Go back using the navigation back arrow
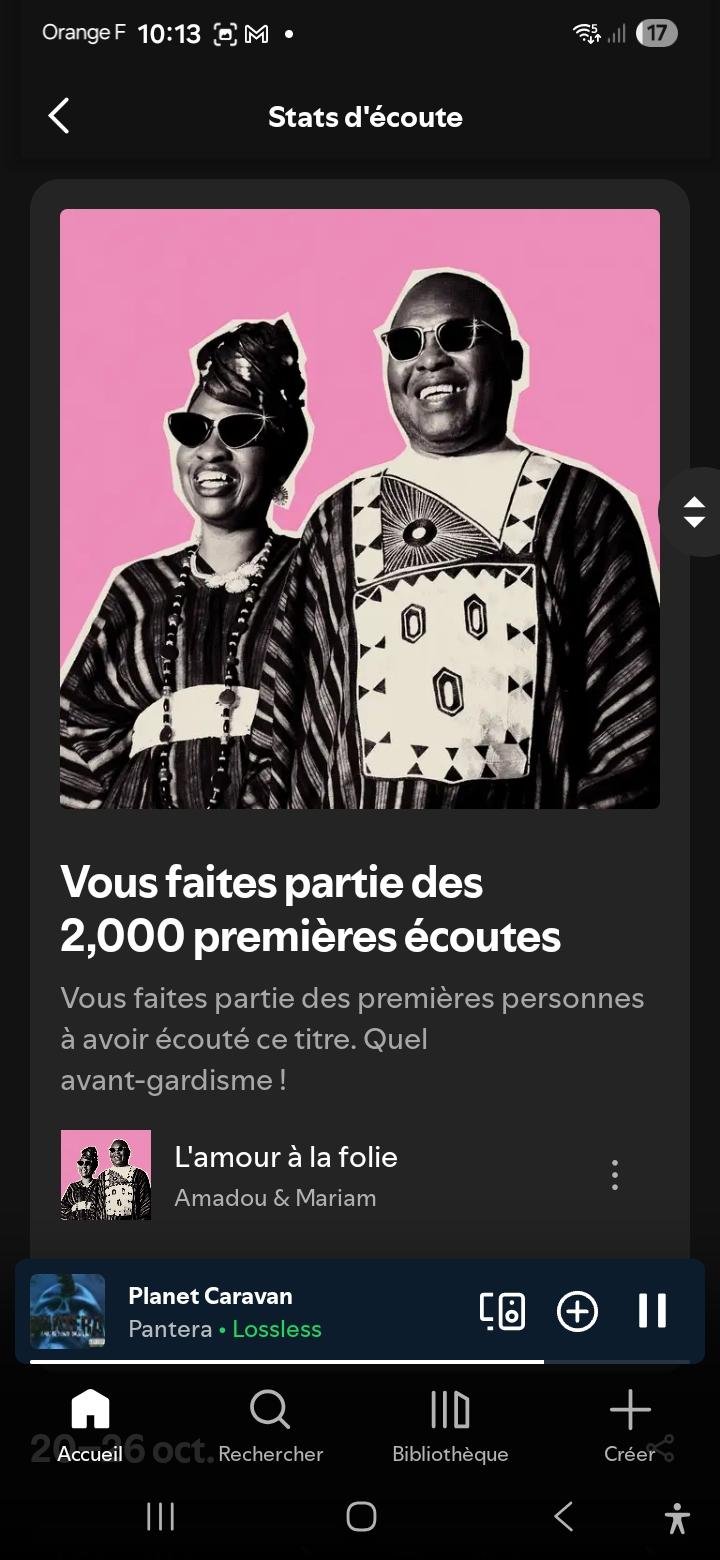This screenshot has width=720, height=1560. (562, 1517)
